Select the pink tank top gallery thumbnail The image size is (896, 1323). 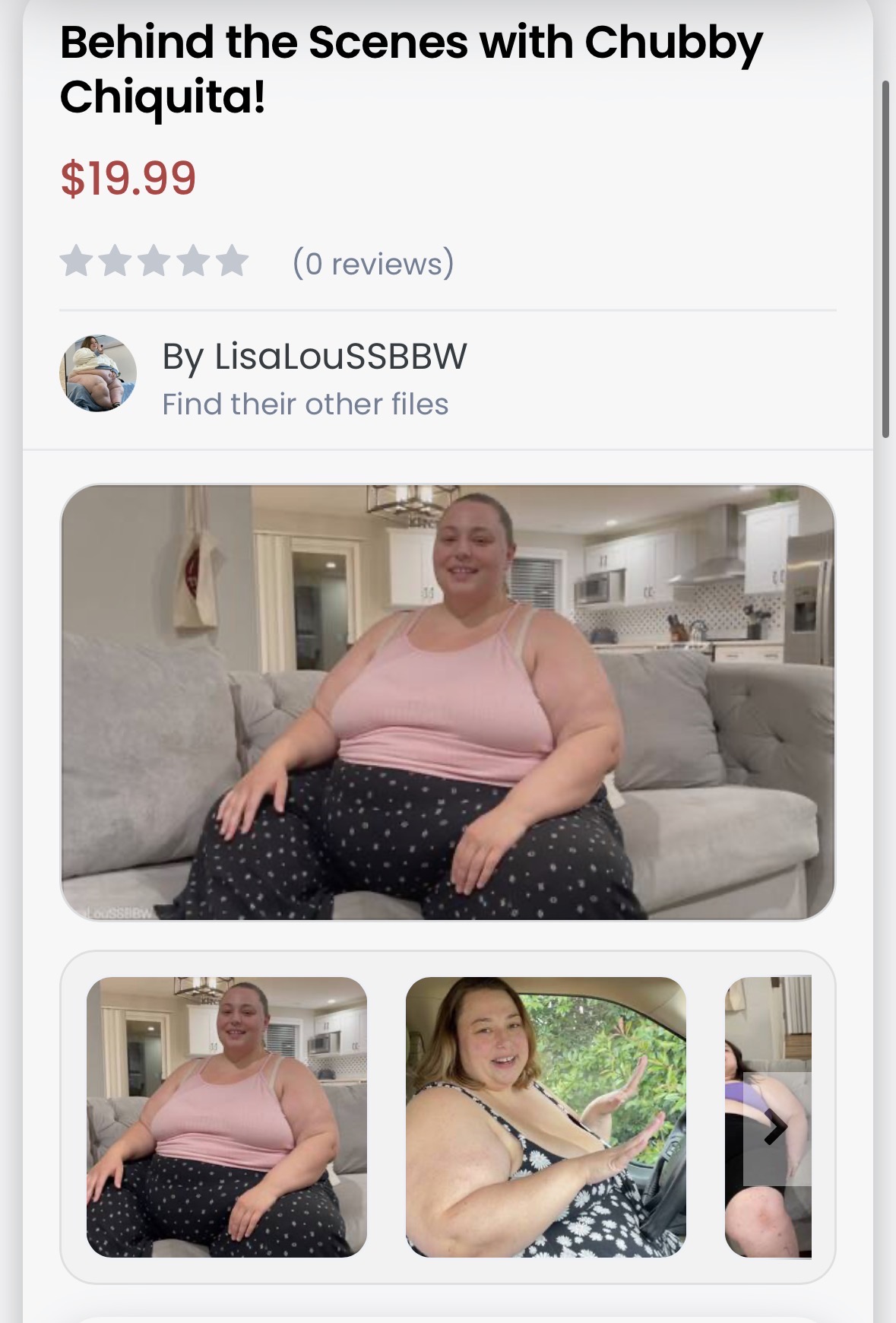coord(226,1117)
